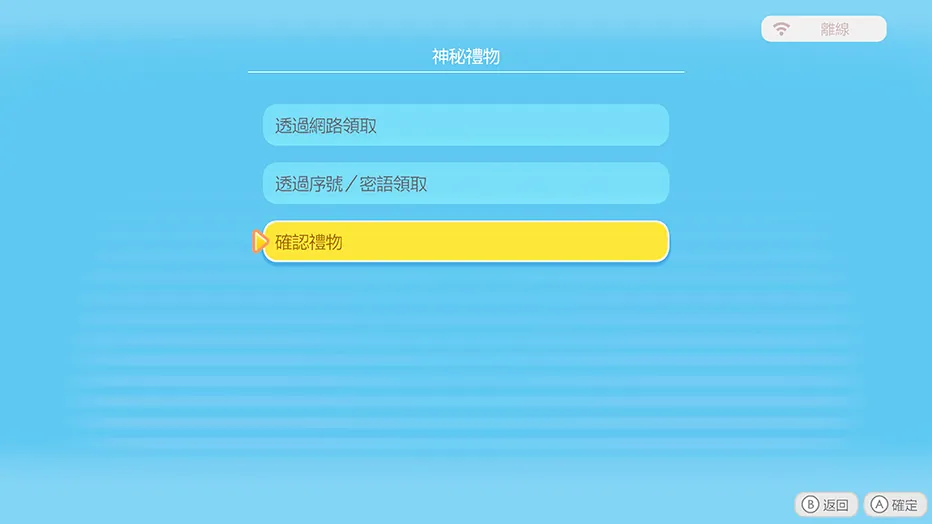Image resolution: width=932 pixels, height=524 pixels.
Task: Select 透過網路領取 option
Action: [x=465, y=126]
